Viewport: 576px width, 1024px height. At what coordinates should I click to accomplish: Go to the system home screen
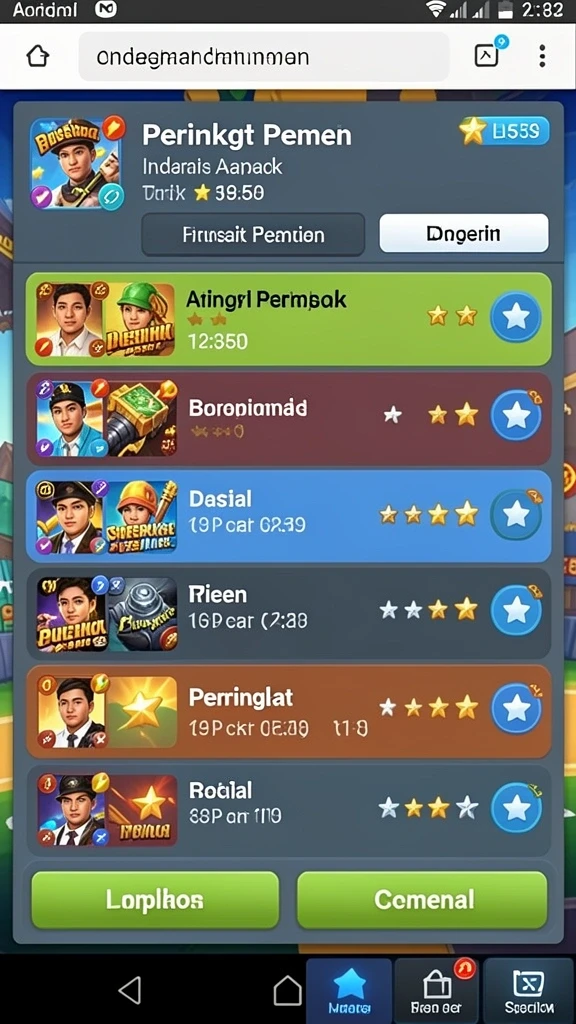point(287,991)
